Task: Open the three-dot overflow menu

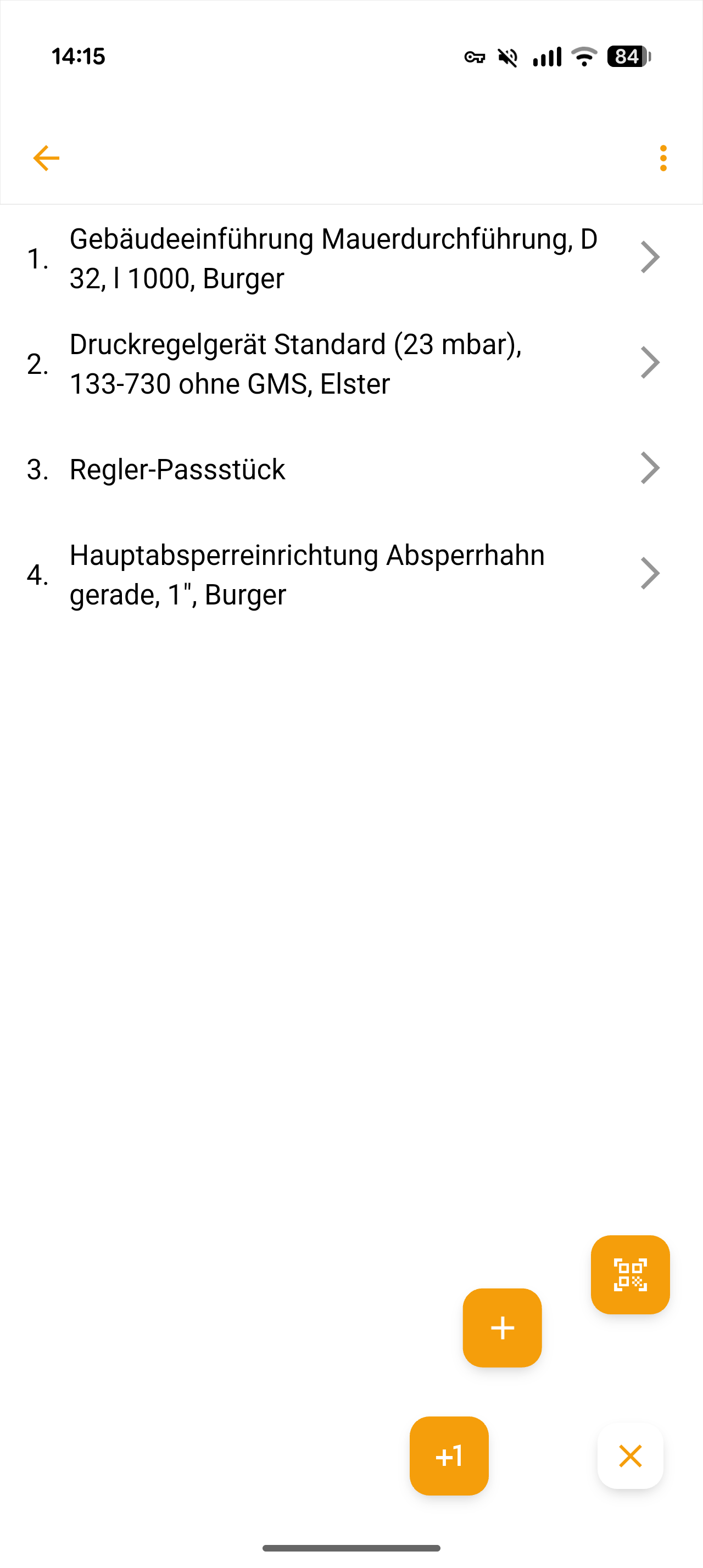Action: 663,158
